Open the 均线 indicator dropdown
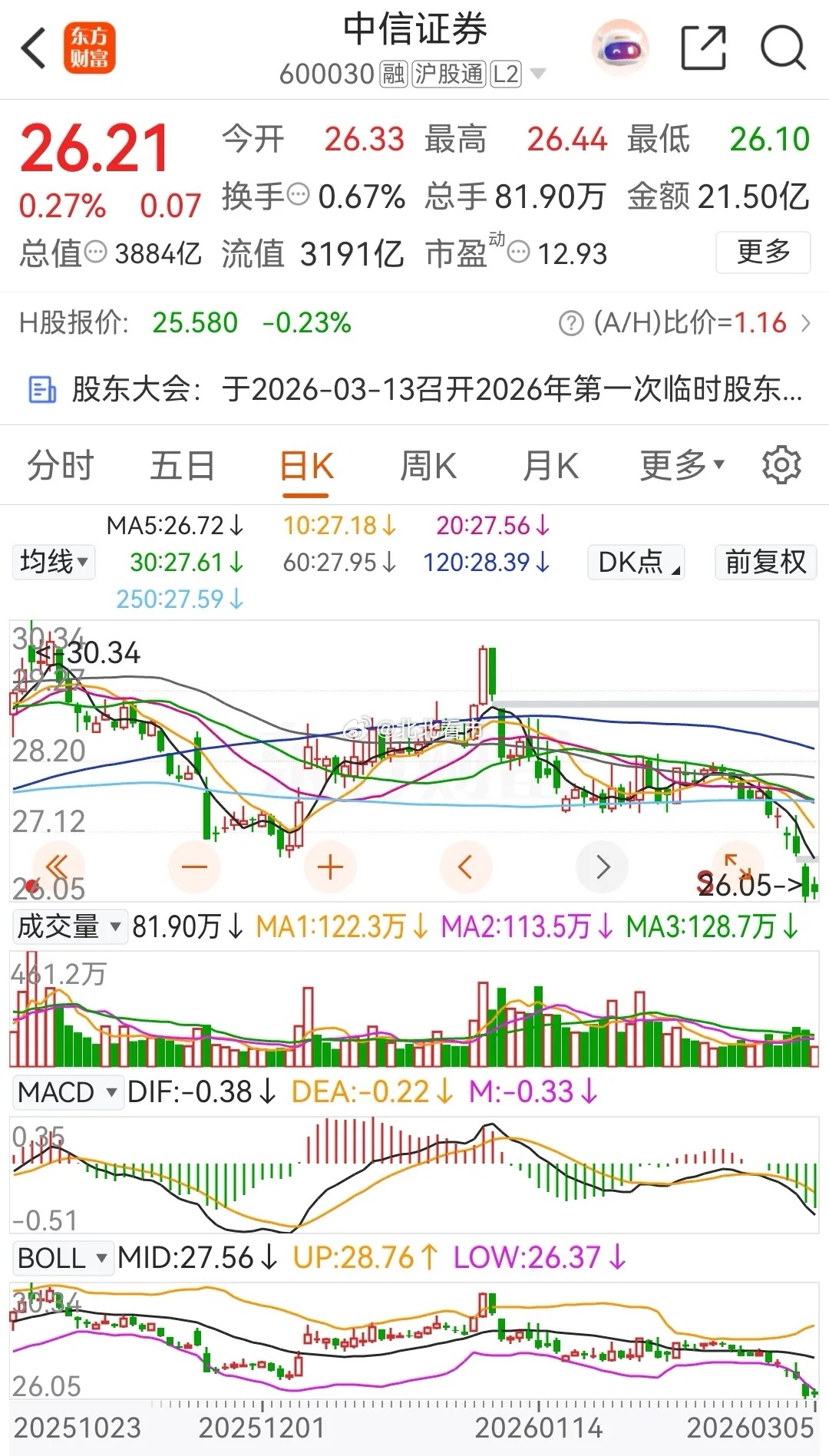The width and height of the screenshot is (829, 1456). (x=54, y=562)
